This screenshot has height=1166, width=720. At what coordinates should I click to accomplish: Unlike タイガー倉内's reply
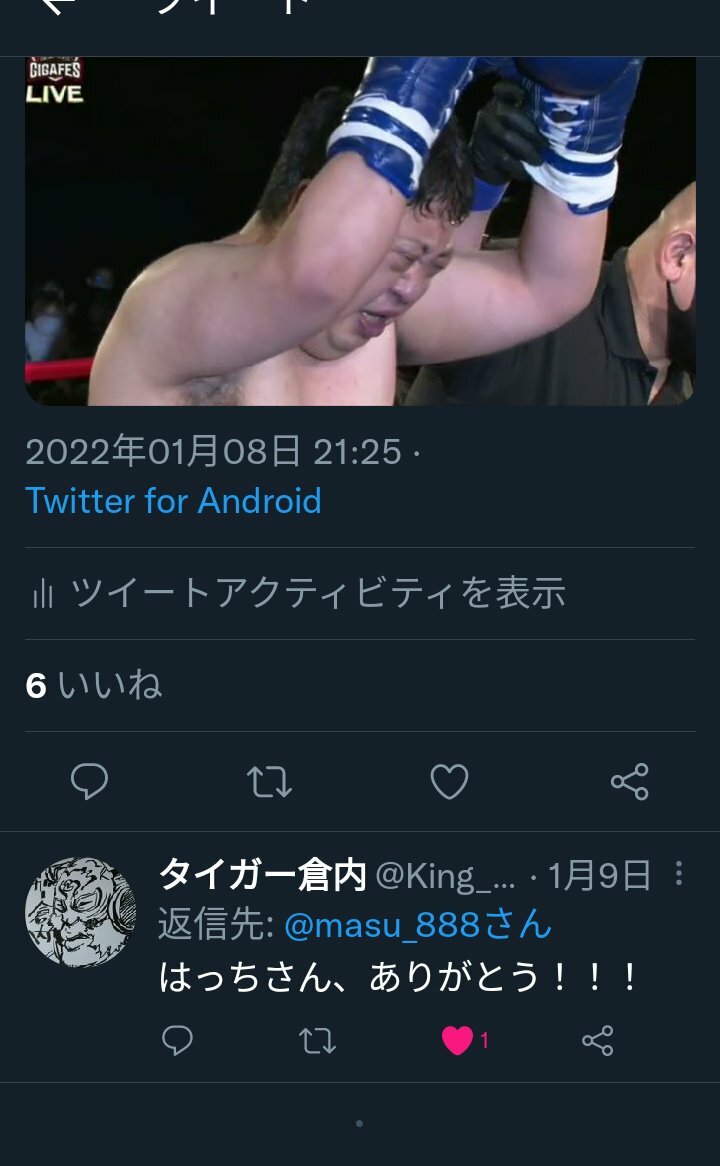click(458, 1041)
